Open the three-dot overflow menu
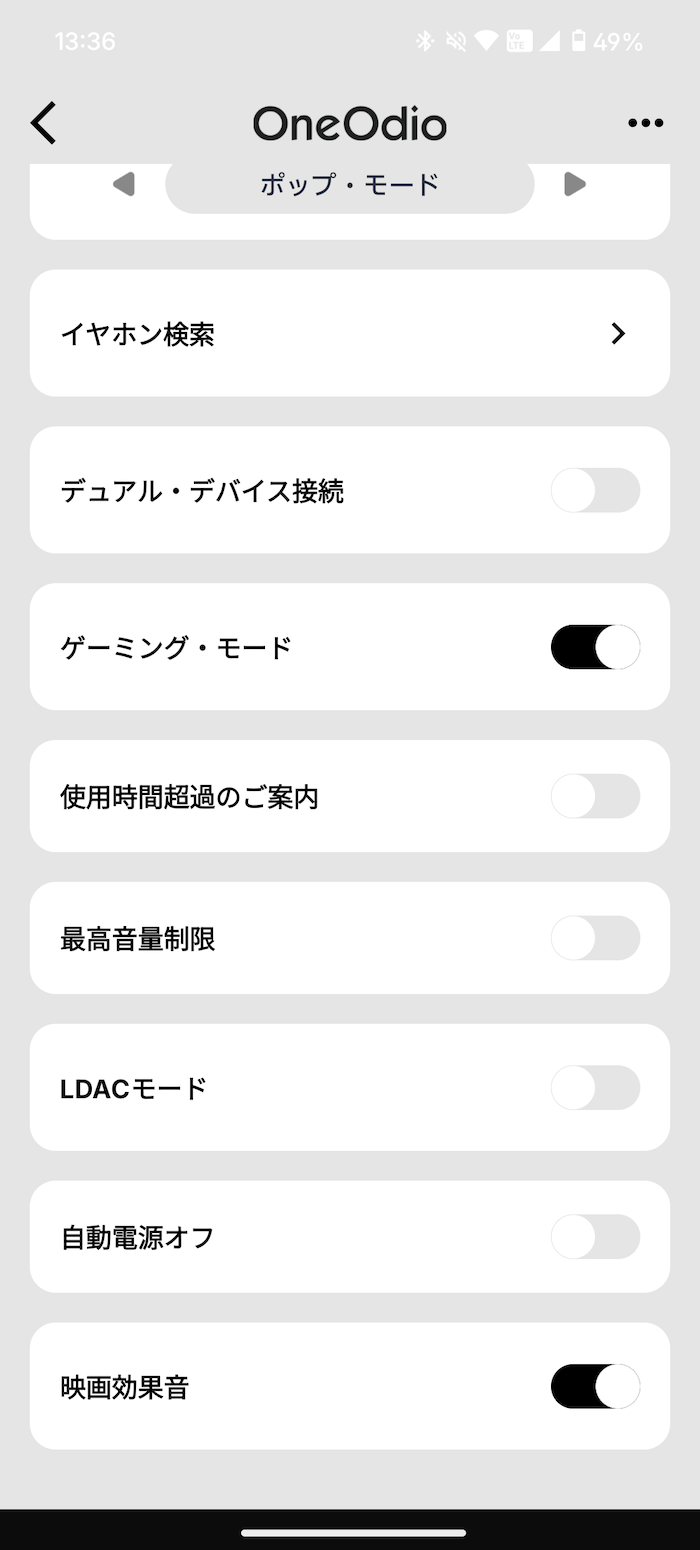This screenshot has width=700, height=1550. click(x=645, y=123)
